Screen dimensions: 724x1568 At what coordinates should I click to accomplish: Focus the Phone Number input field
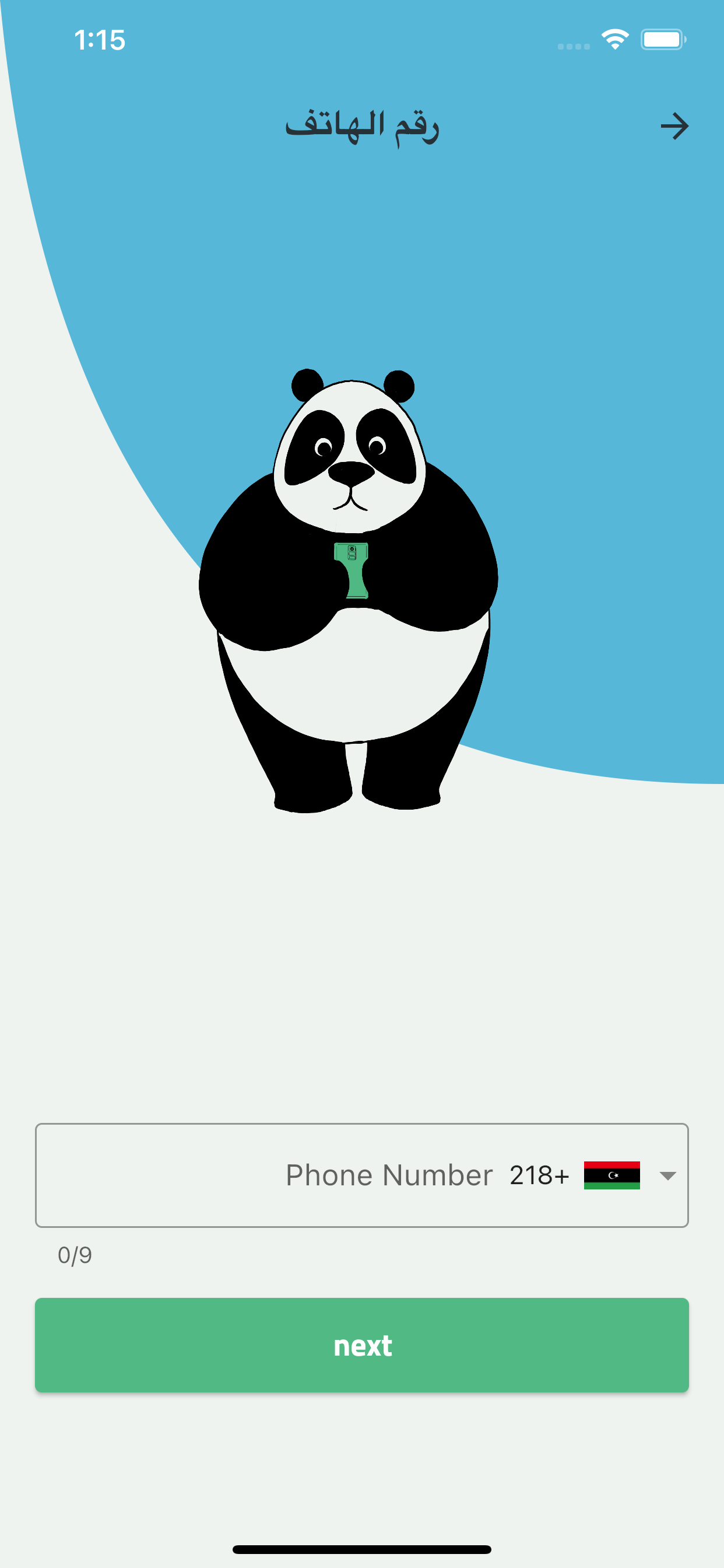[x=274, y=1175]
